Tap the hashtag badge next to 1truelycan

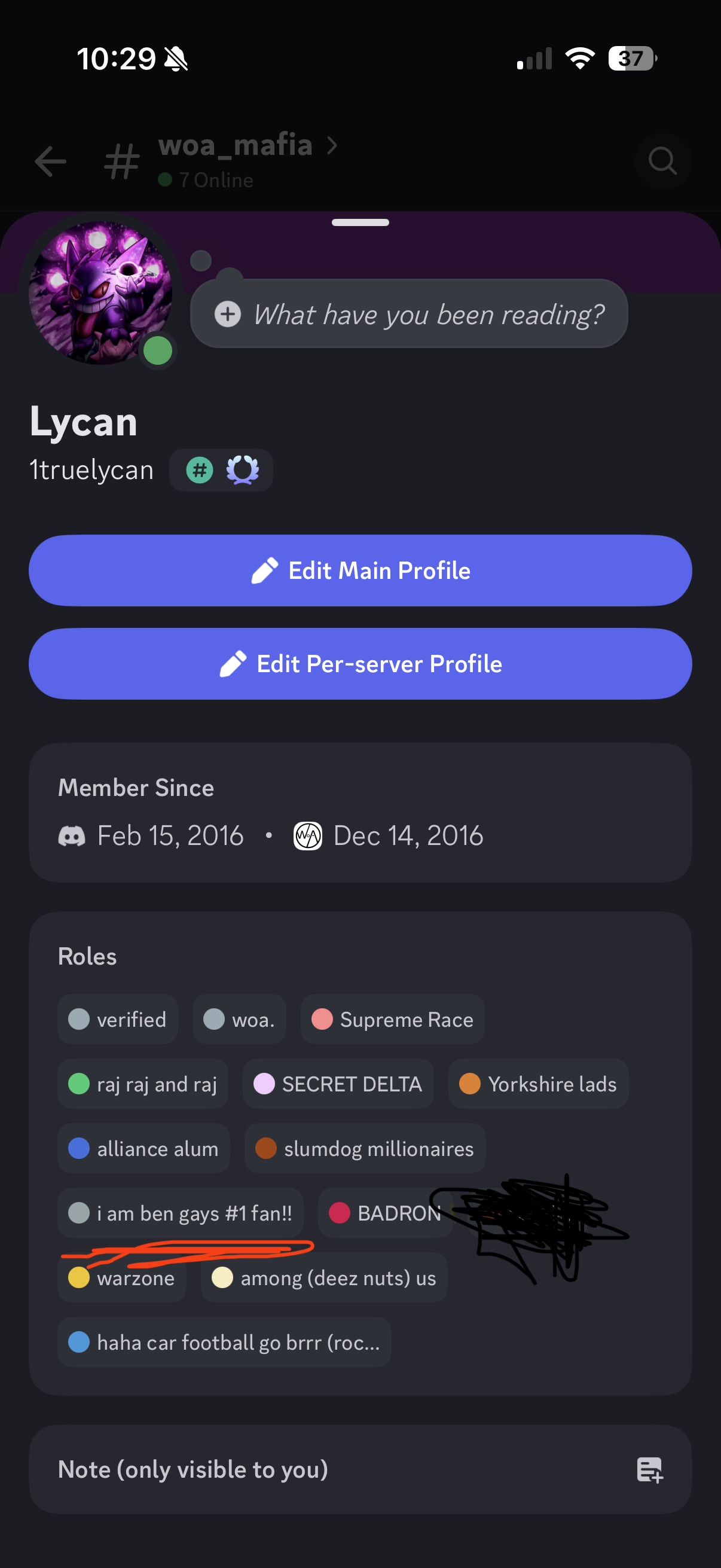[200, 470]
